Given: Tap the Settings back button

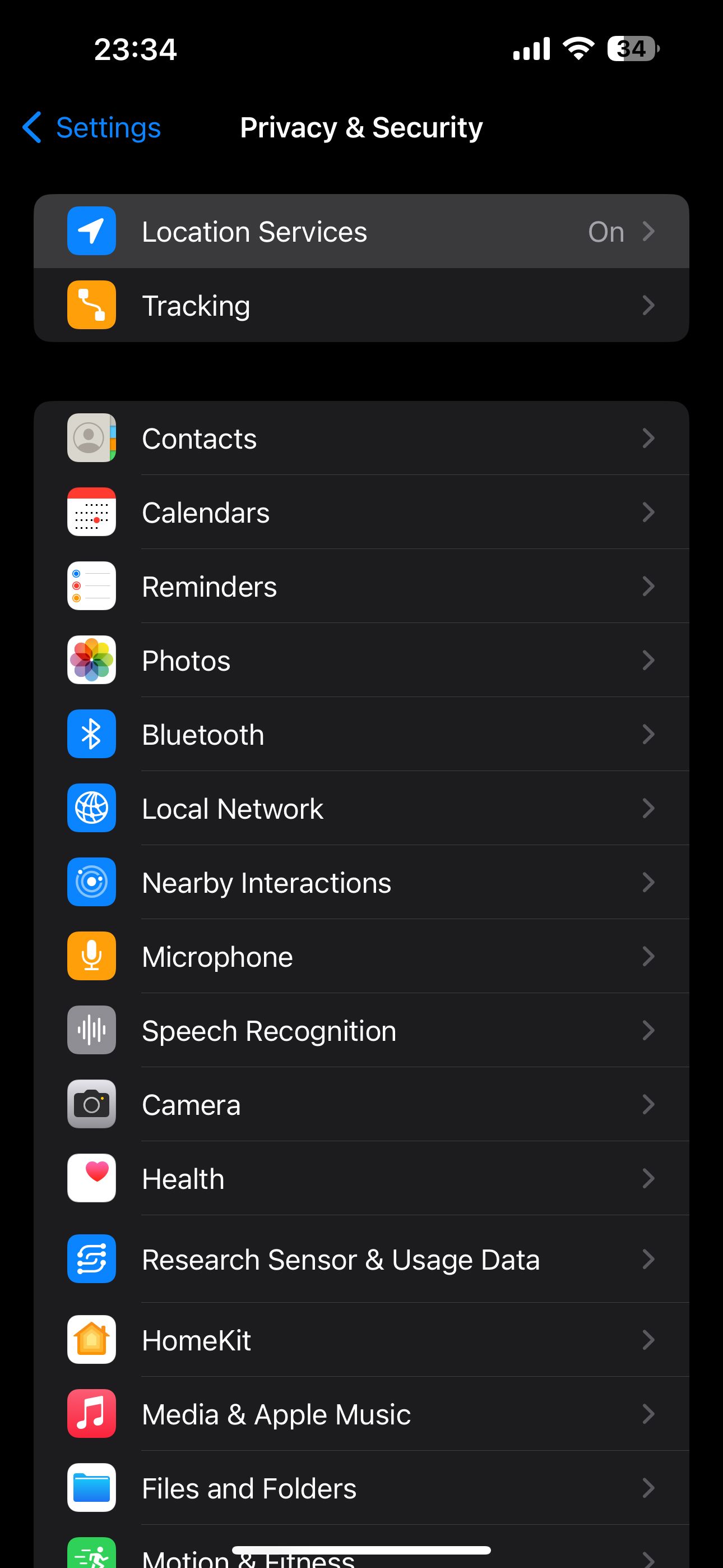Looking at the screenshot, I should (x=90, y=128).
